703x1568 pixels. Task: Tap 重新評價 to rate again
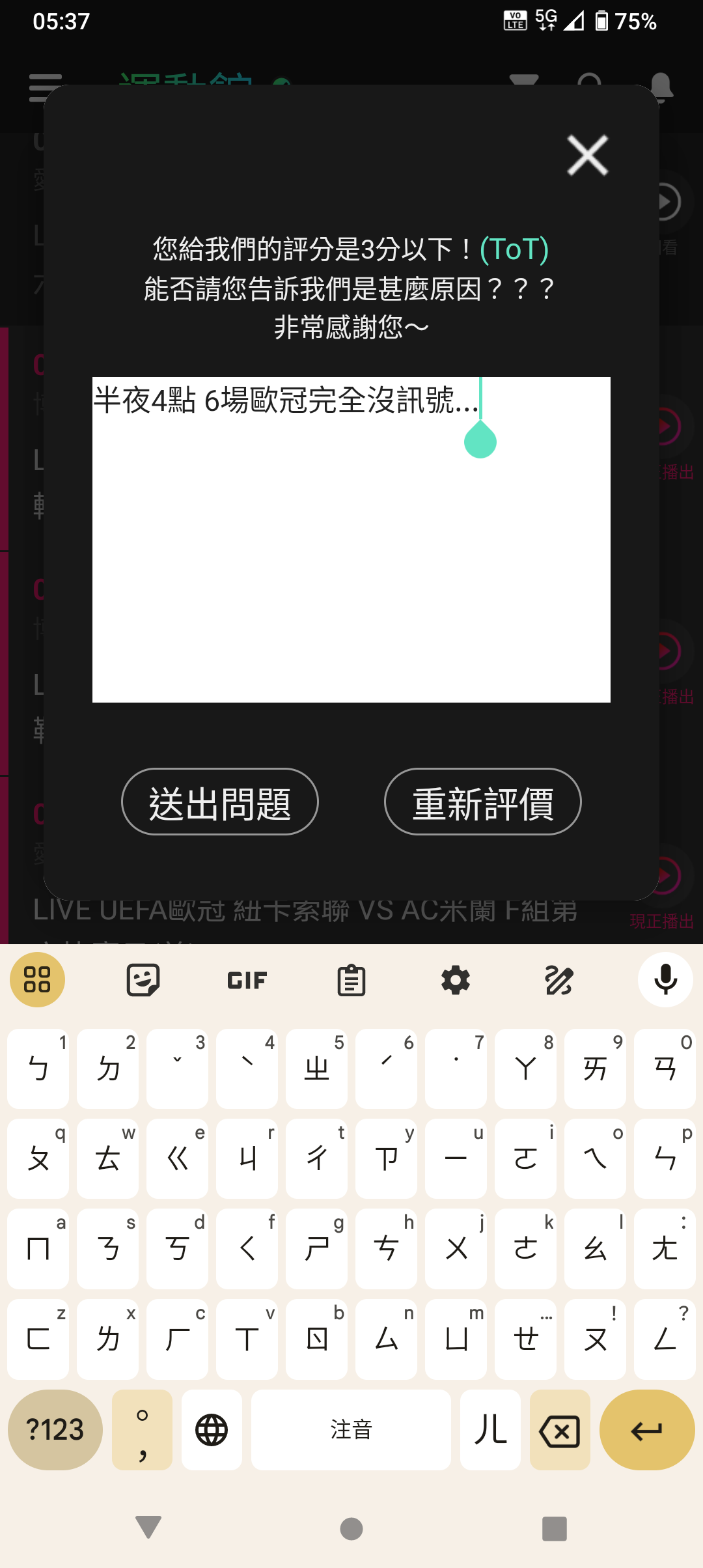[482, 802]
